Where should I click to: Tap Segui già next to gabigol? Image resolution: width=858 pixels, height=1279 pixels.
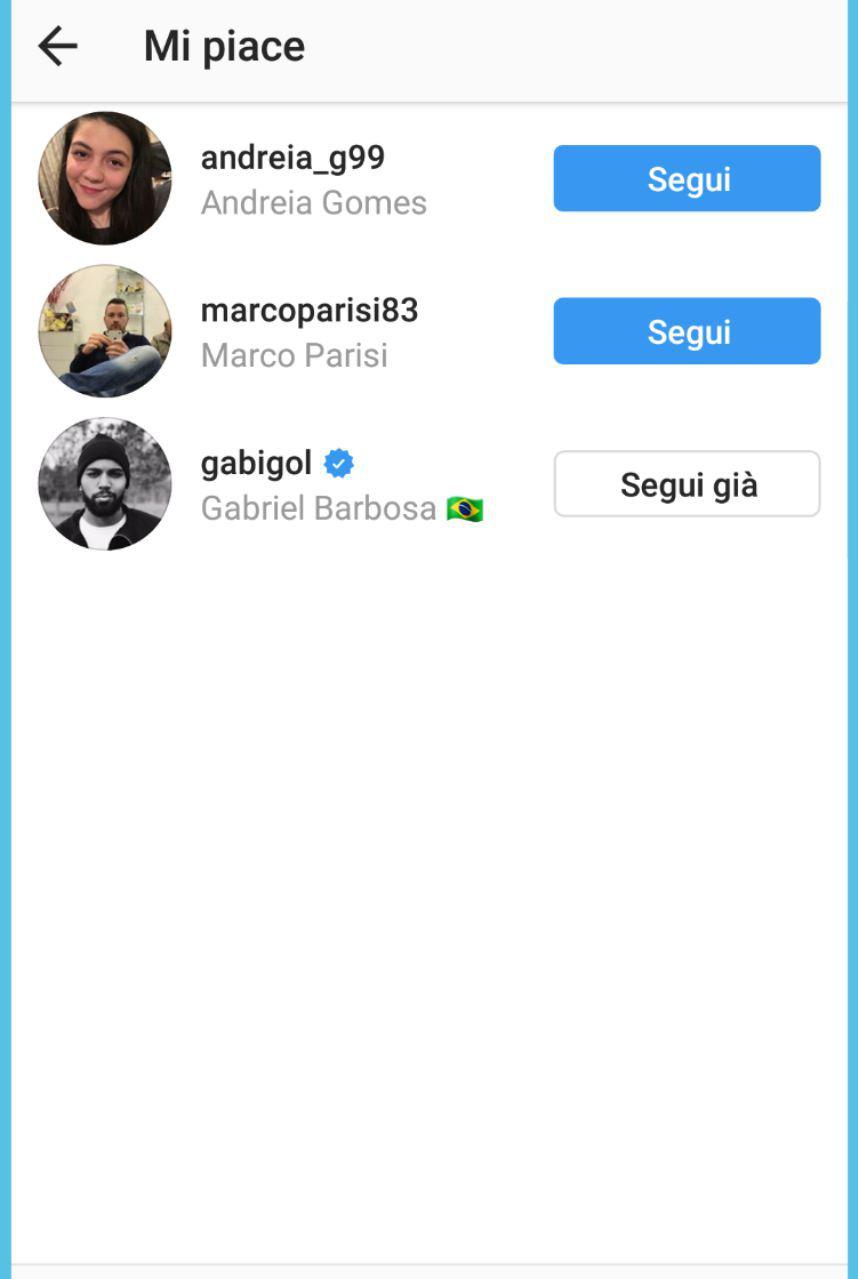(x=687, y=484)
